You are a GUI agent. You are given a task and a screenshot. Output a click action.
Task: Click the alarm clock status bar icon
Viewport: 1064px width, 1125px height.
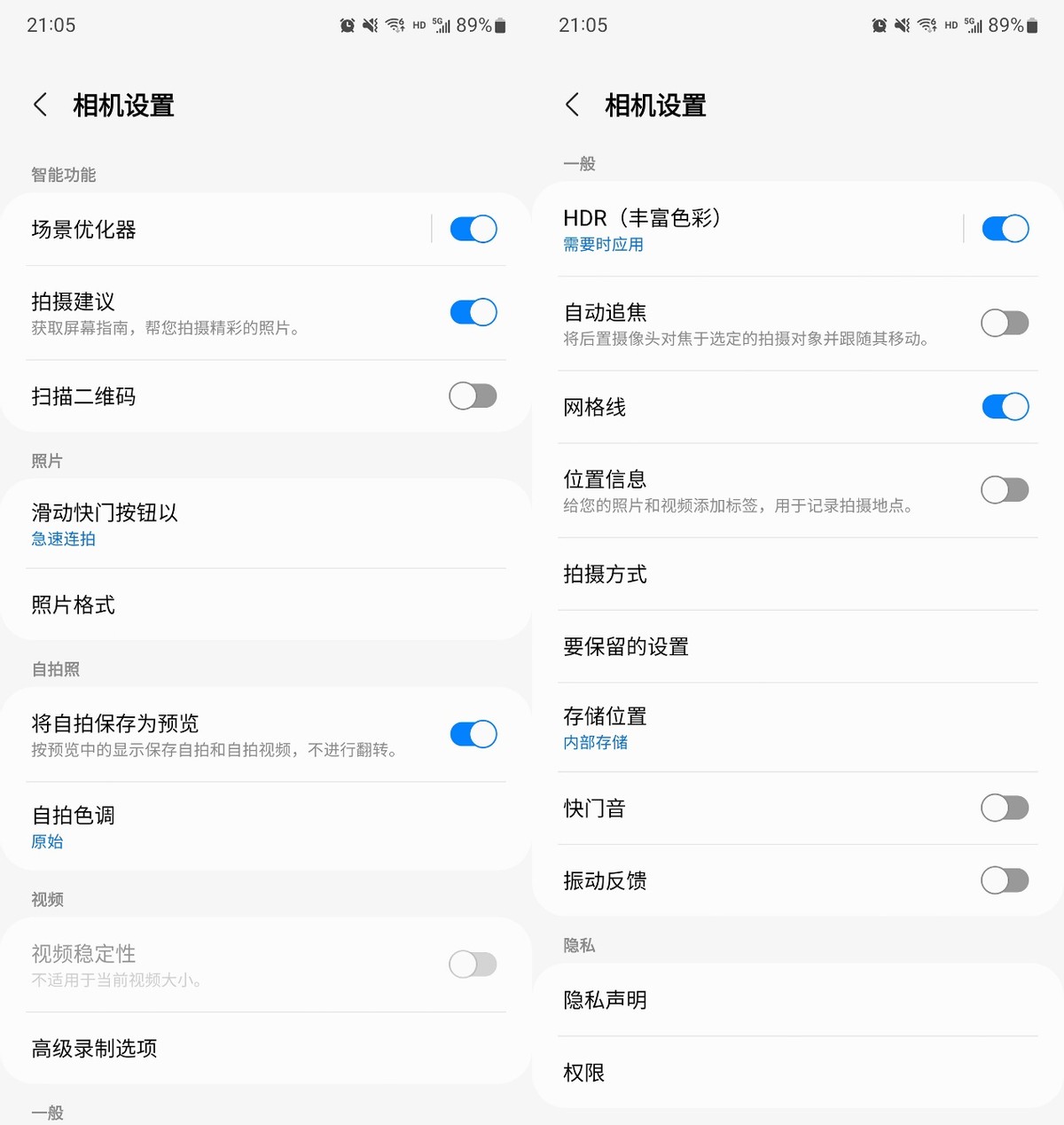point(346,25)
